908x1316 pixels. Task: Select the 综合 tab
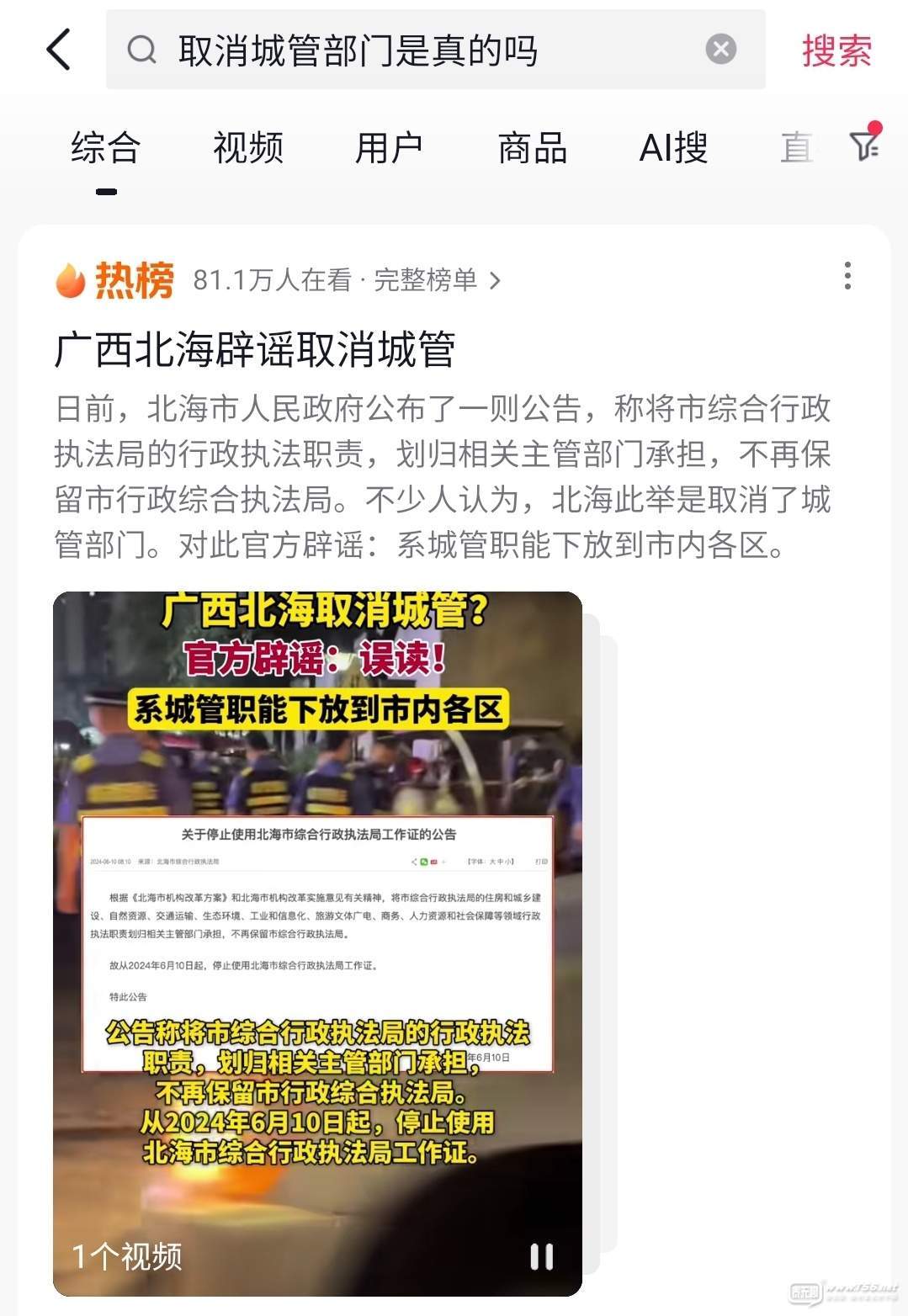click(106, 148)
